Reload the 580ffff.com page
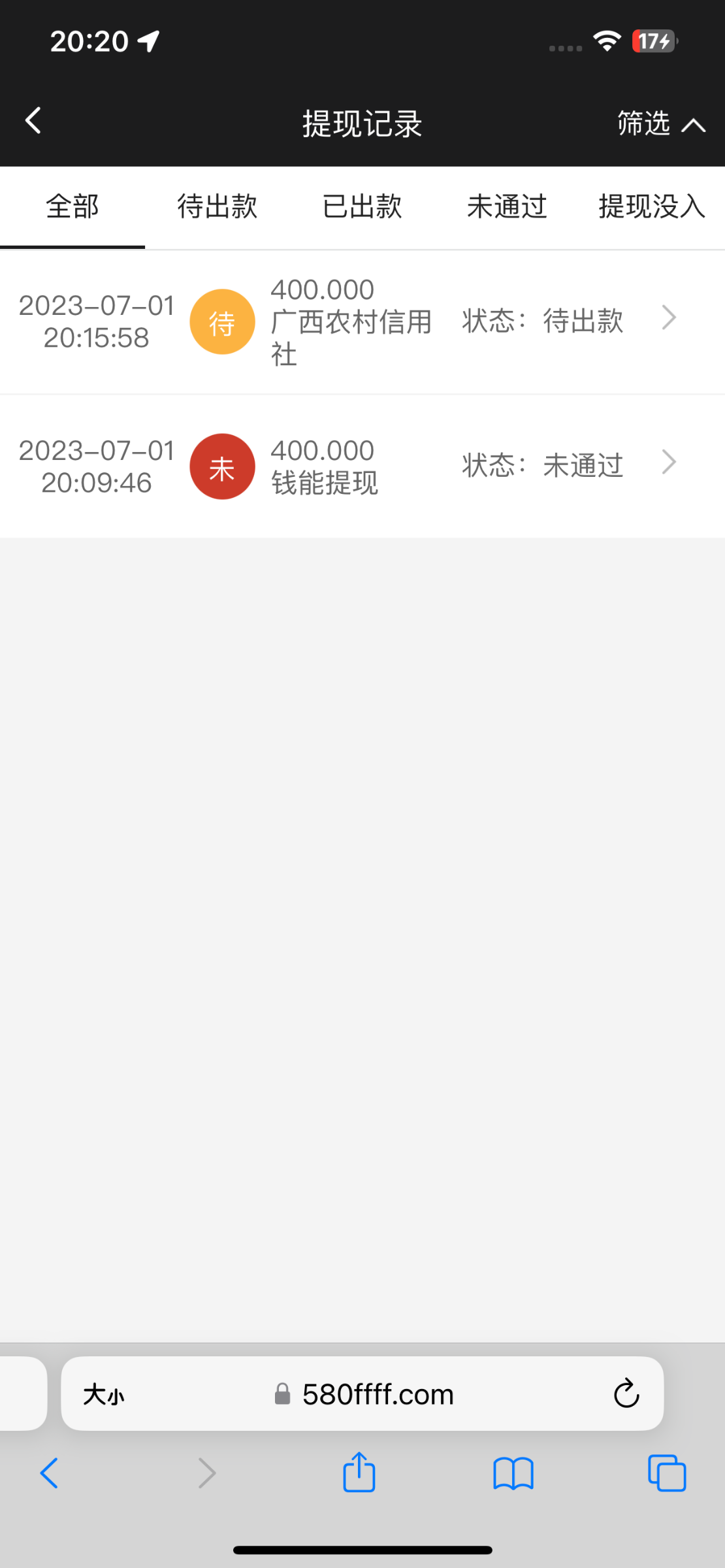Image resolution: width=725 pixels, height=1568 pixels. (626, 1395)
